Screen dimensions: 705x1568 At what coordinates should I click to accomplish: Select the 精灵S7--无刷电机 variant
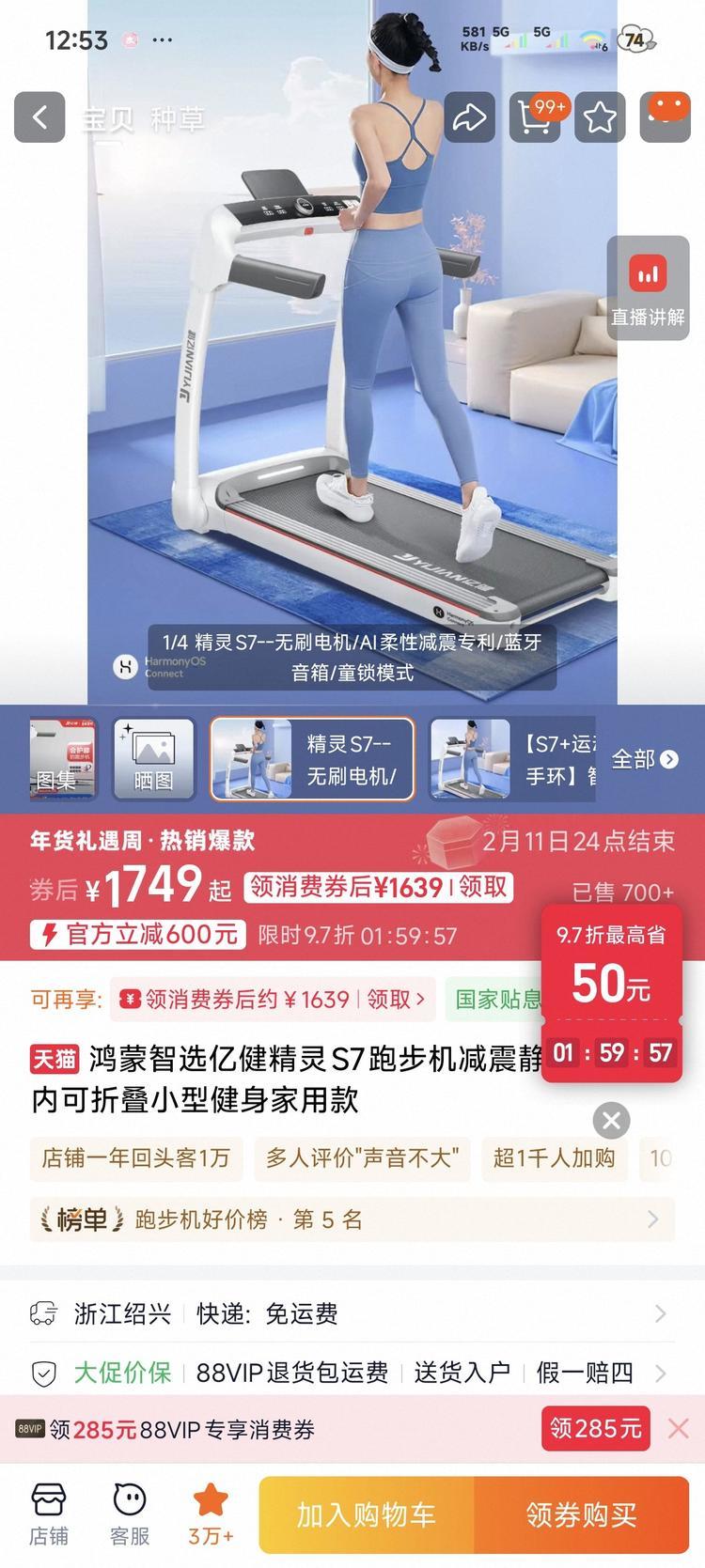point(312,759)
